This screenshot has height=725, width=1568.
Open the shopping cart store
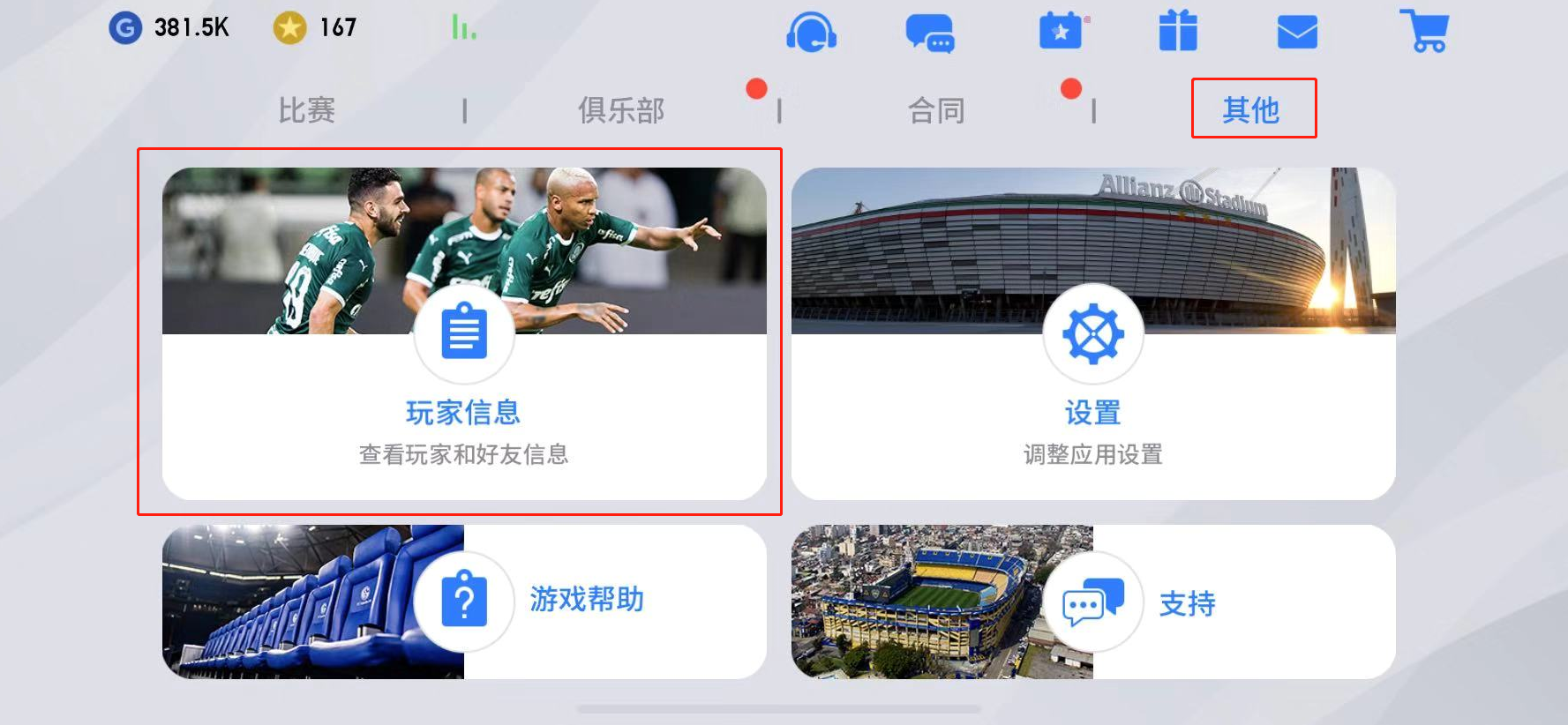click(1424, 32)
